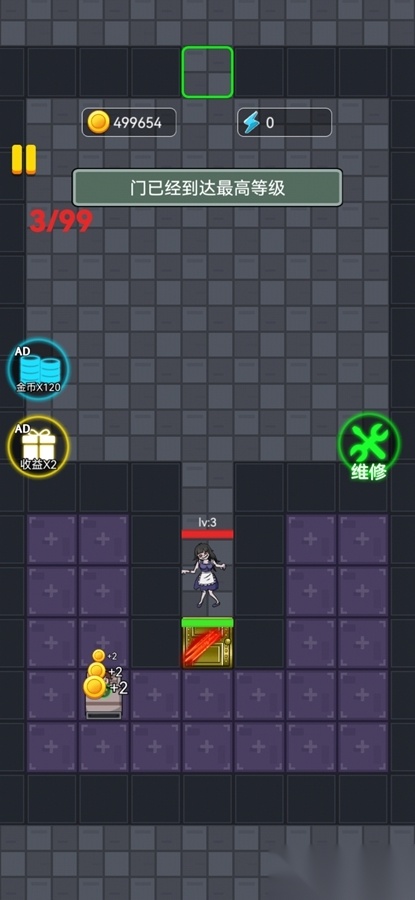Claim the AD 金币X120 coin bonus
This screenshot has width=415, height=900.
[x=38, y=370]
